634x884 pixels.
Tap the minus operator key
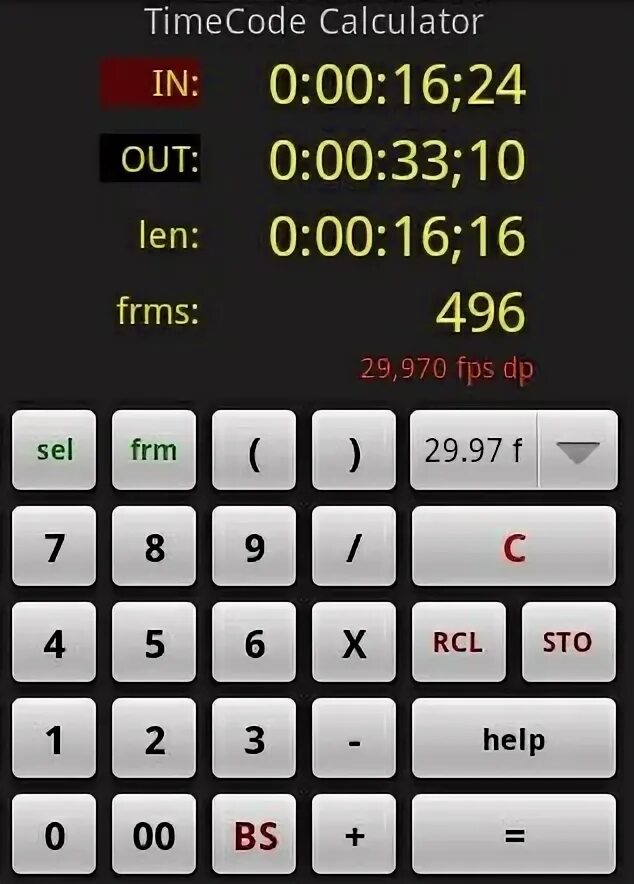354,740
